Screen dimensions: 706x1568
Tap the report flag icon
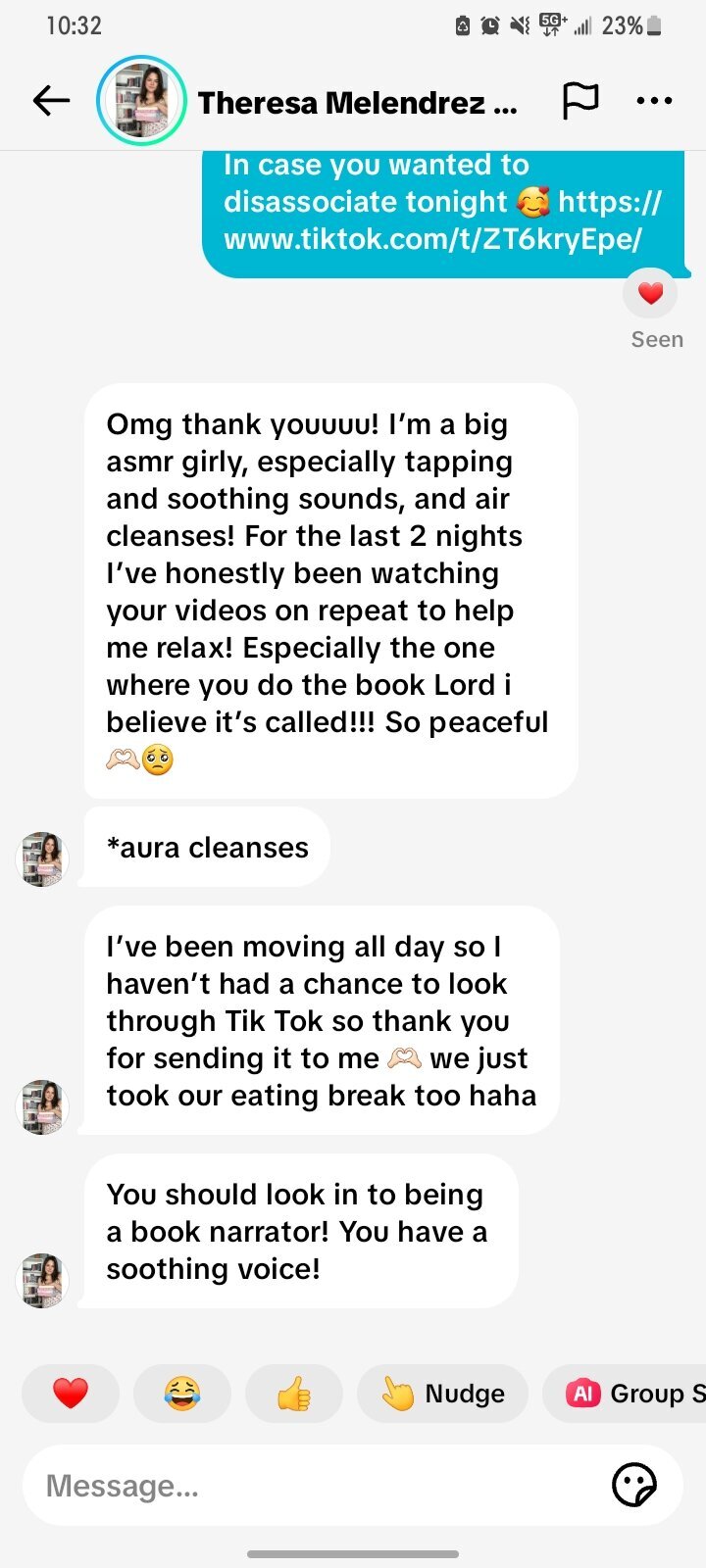[x=580, y=101]
